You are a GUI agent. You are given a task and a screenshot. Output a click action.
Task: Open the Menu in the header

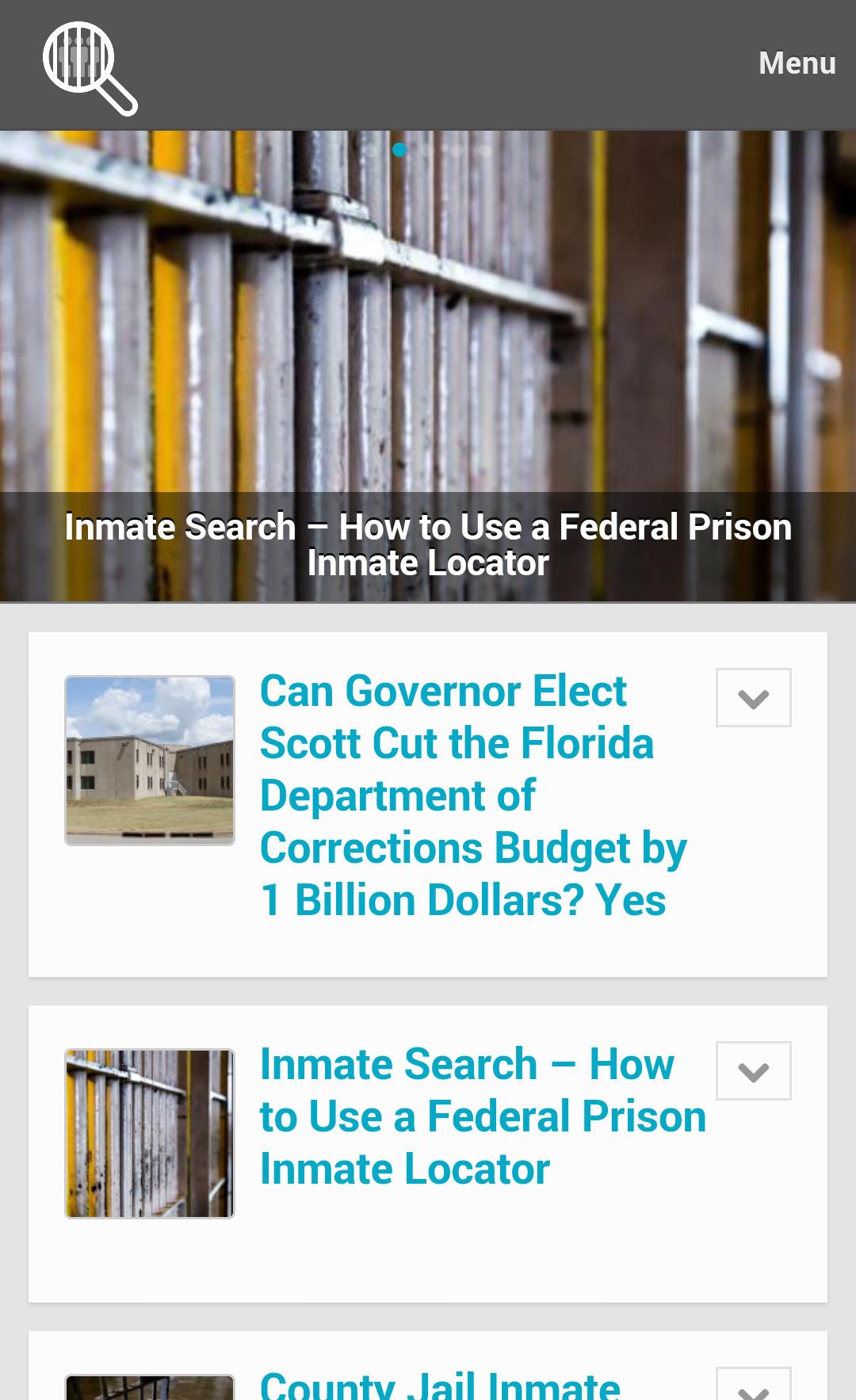(797, 63)
